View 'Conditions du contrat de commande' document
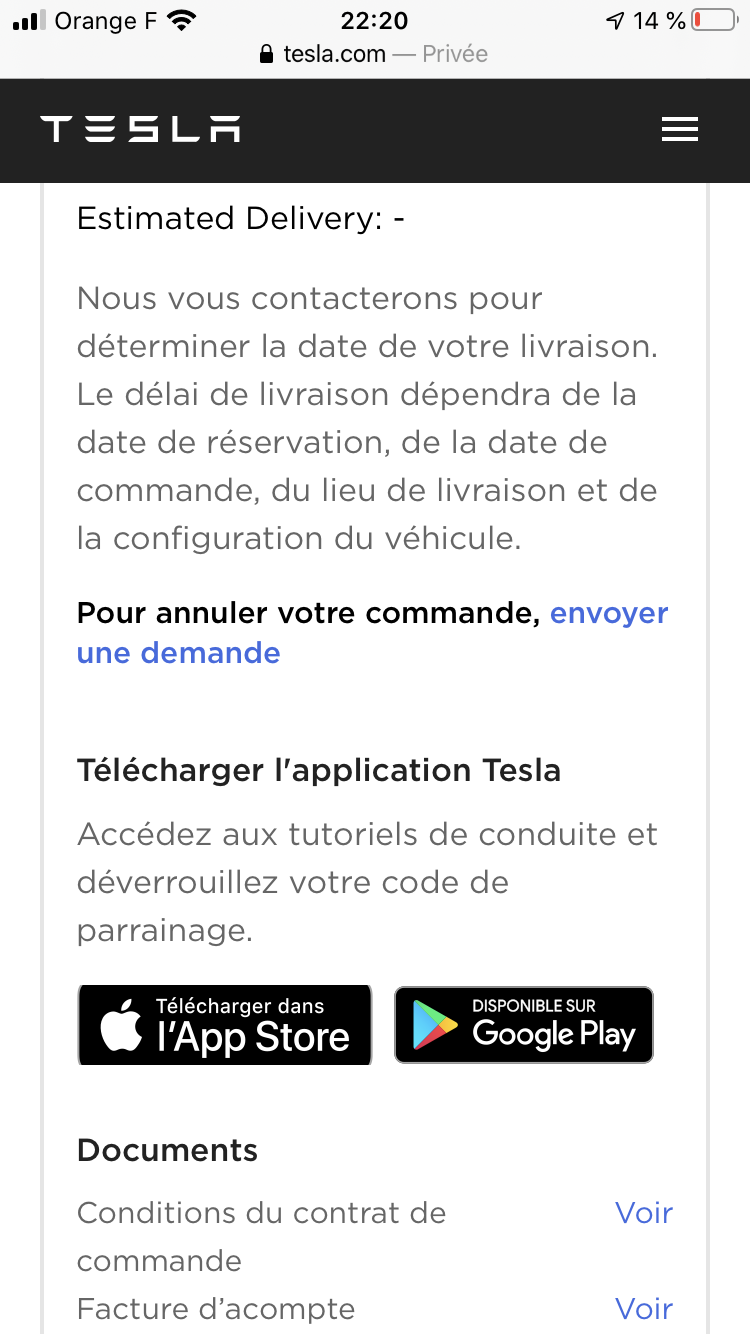Viewport: 750px width, 1334px height. (x=643, y=1213)
